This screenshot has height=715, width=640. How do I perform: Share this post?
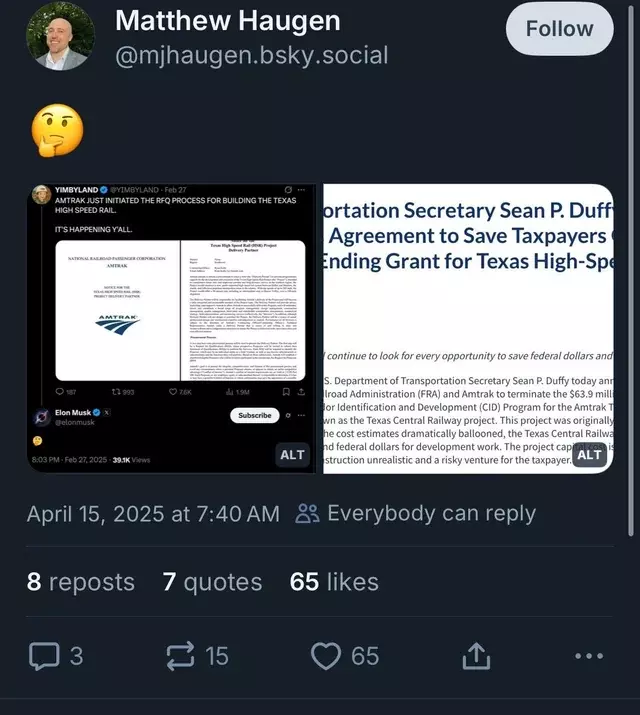tap(476, 656)
